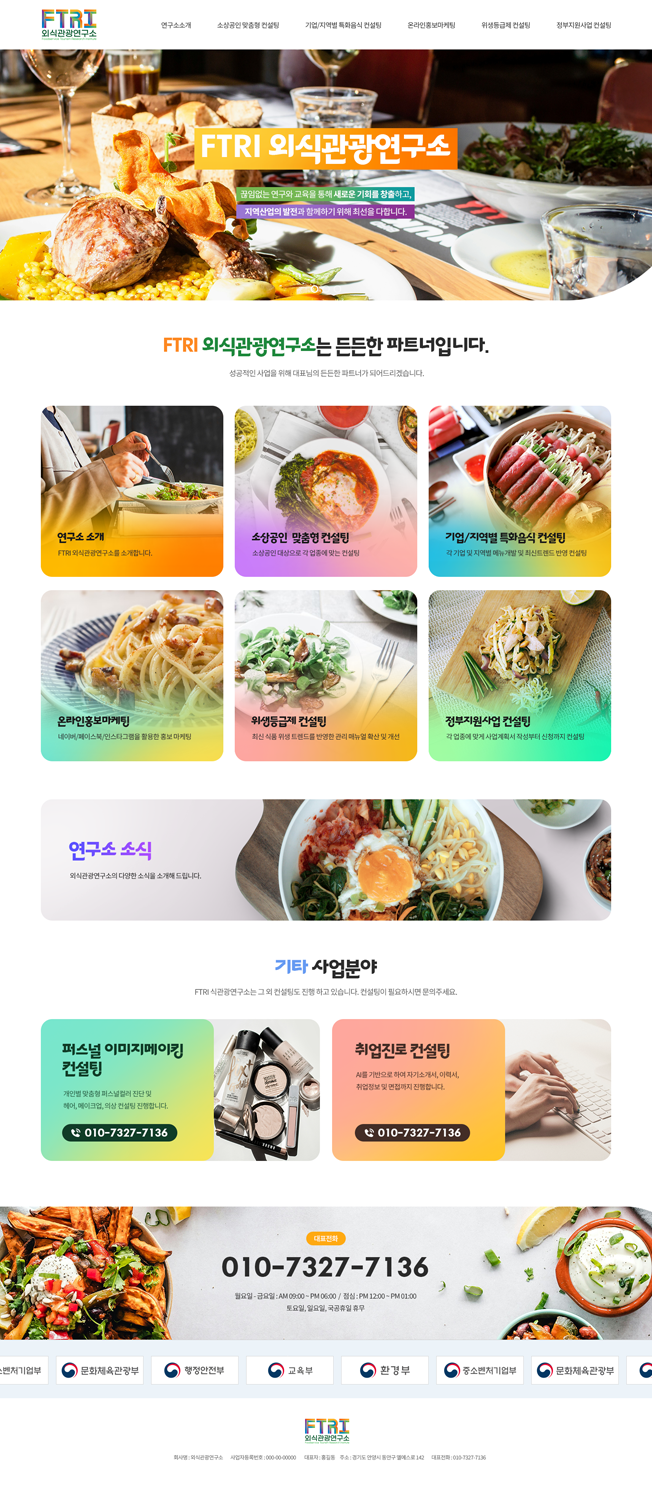
Task: View the 기업/지역별 특화음식 컨설팅 photo card
Action: (520, 490)
